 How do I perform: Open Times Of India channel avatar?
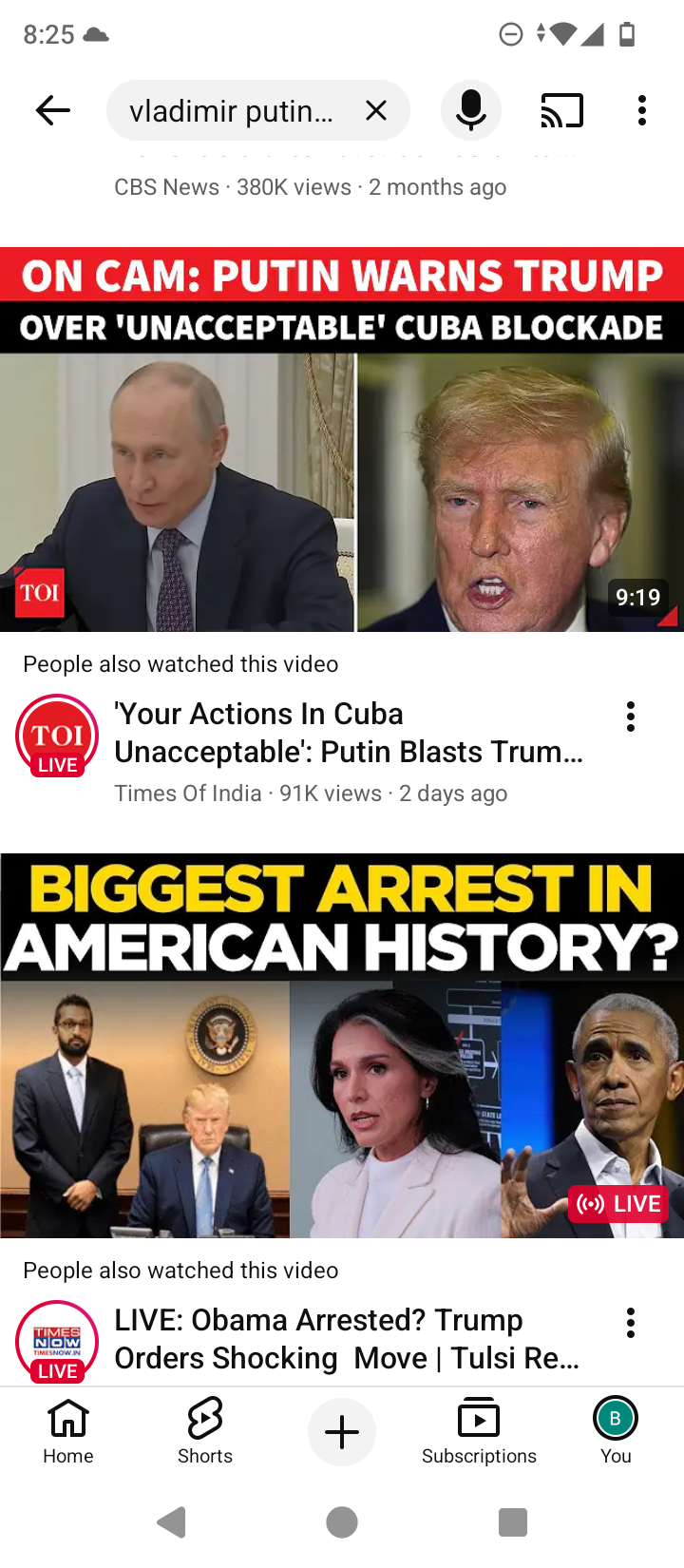pyautogui.click(x=57, y=736)
